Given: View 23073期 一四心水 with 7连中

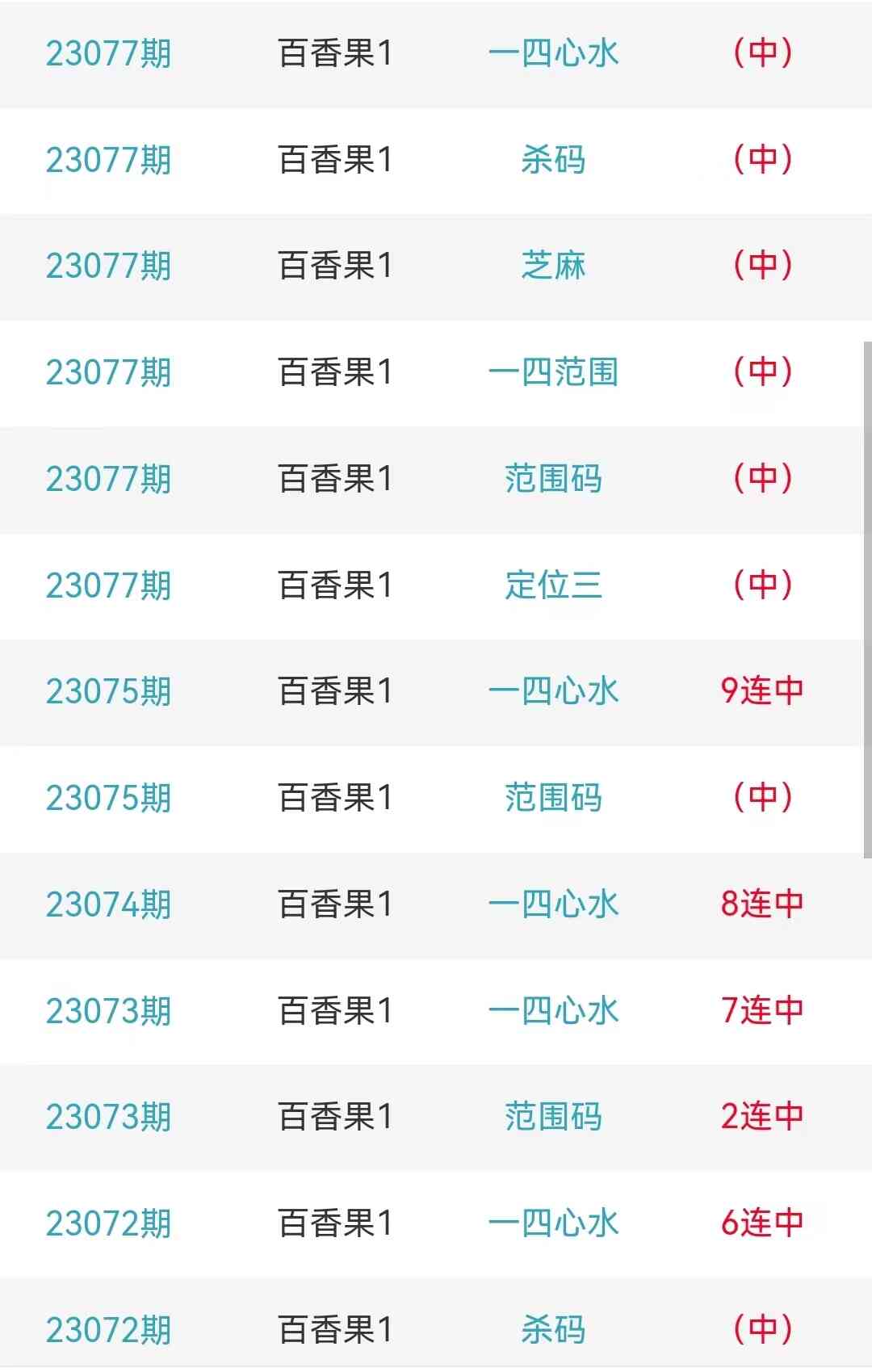Looking at the screenshot, I should point(553,1011).
